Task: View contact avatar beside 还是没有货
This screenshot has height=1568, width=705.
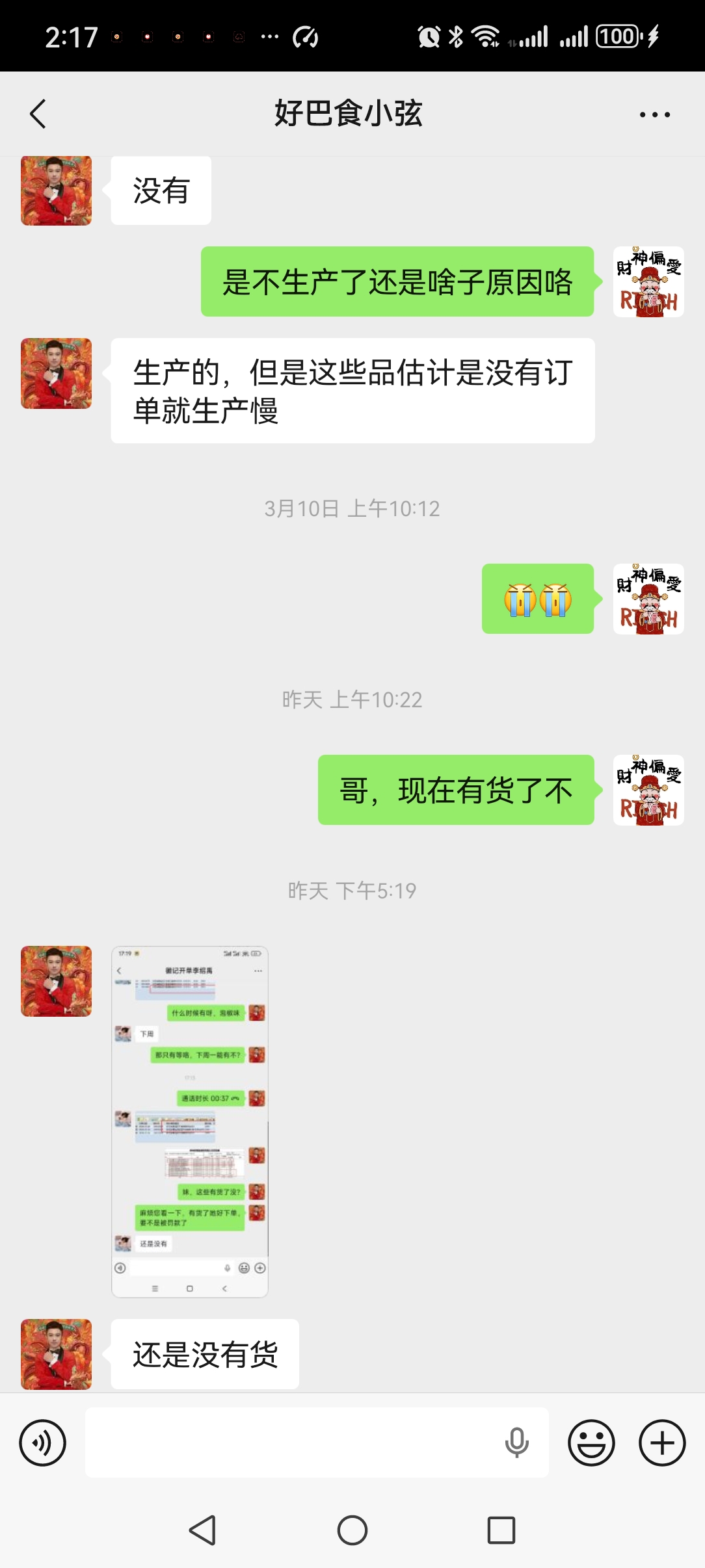Action: click(57, 1354)
